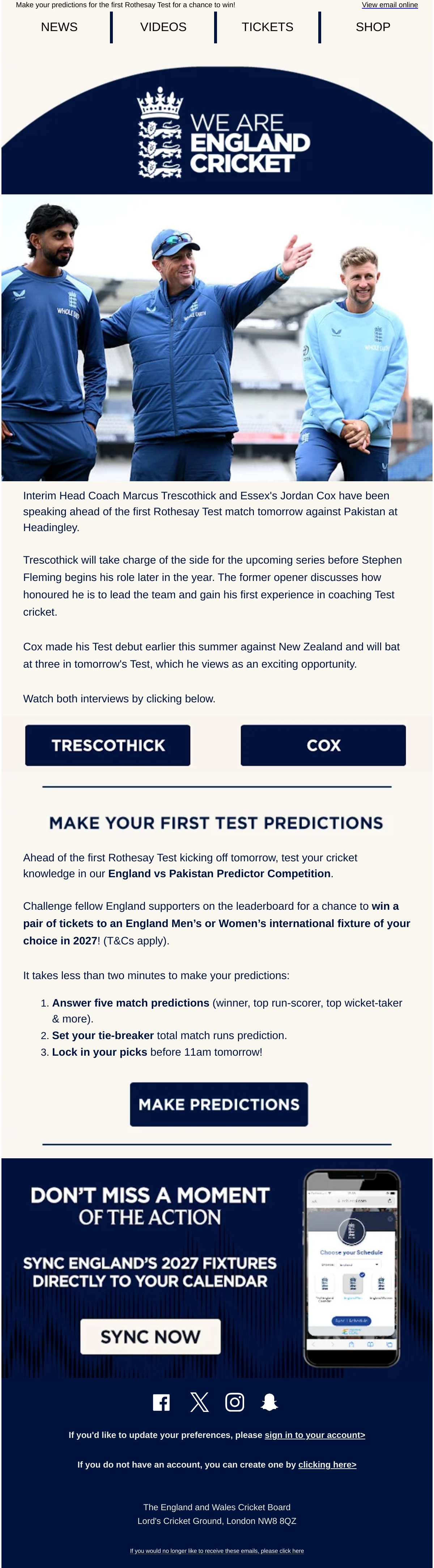434x1568 pixels.
Task: Open the X social icon
Action: click(x=199, y=1403)
